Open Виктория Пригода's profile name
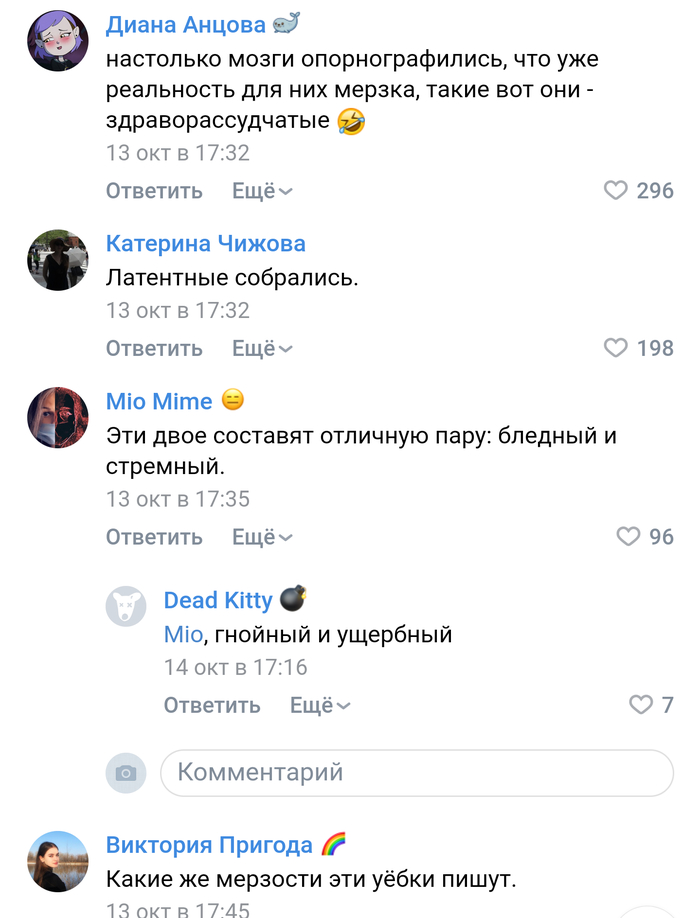Image resolution: width=700 pixels, height=918 pixels. 209,845
